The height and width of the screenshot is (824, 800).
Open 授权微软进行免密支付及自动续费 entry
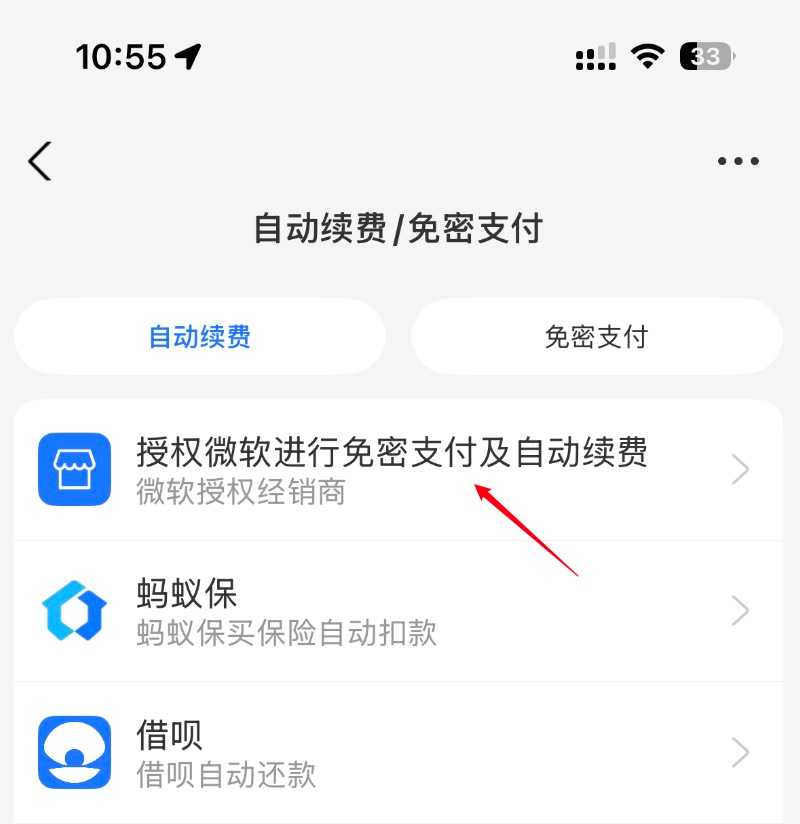click(392, 453)
